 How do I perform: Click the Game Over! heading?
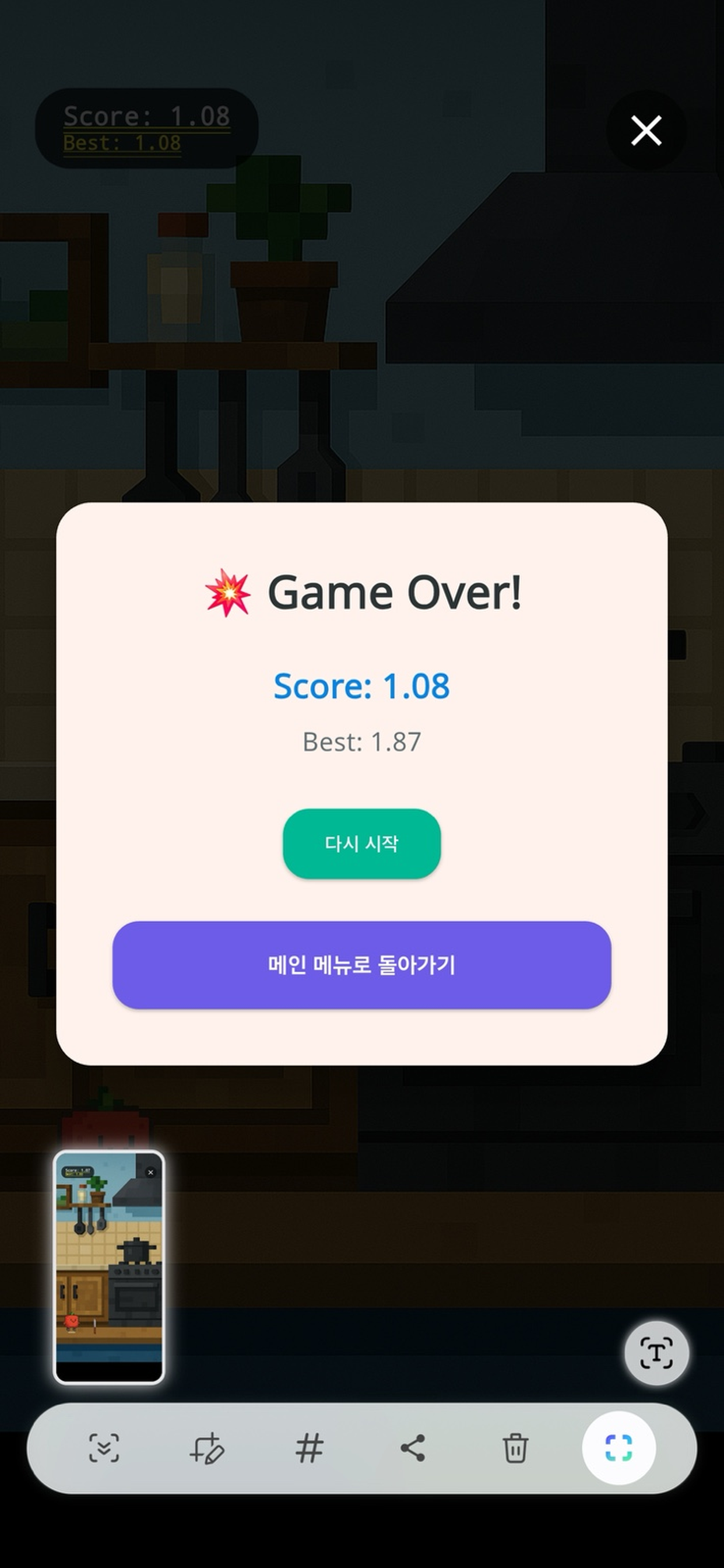tap(395, 591)
